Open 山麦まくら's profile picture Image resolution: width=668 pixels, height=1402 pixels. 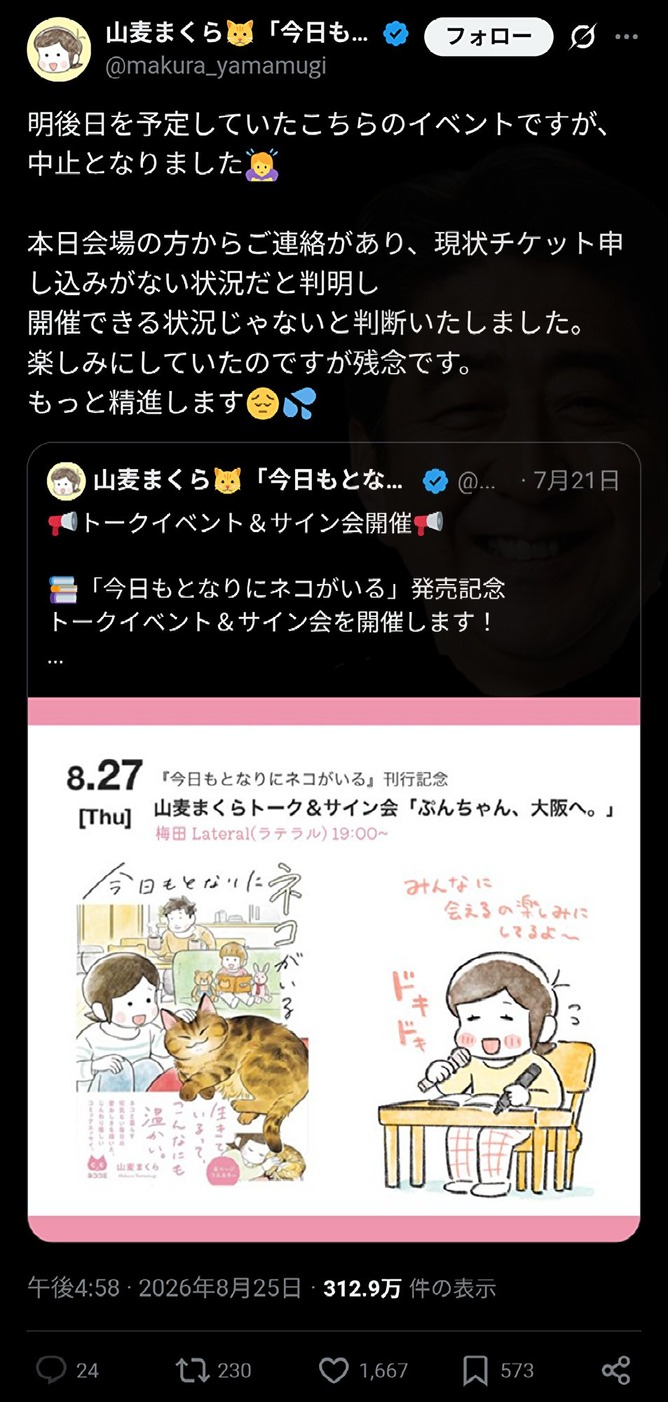pos(59,49)
